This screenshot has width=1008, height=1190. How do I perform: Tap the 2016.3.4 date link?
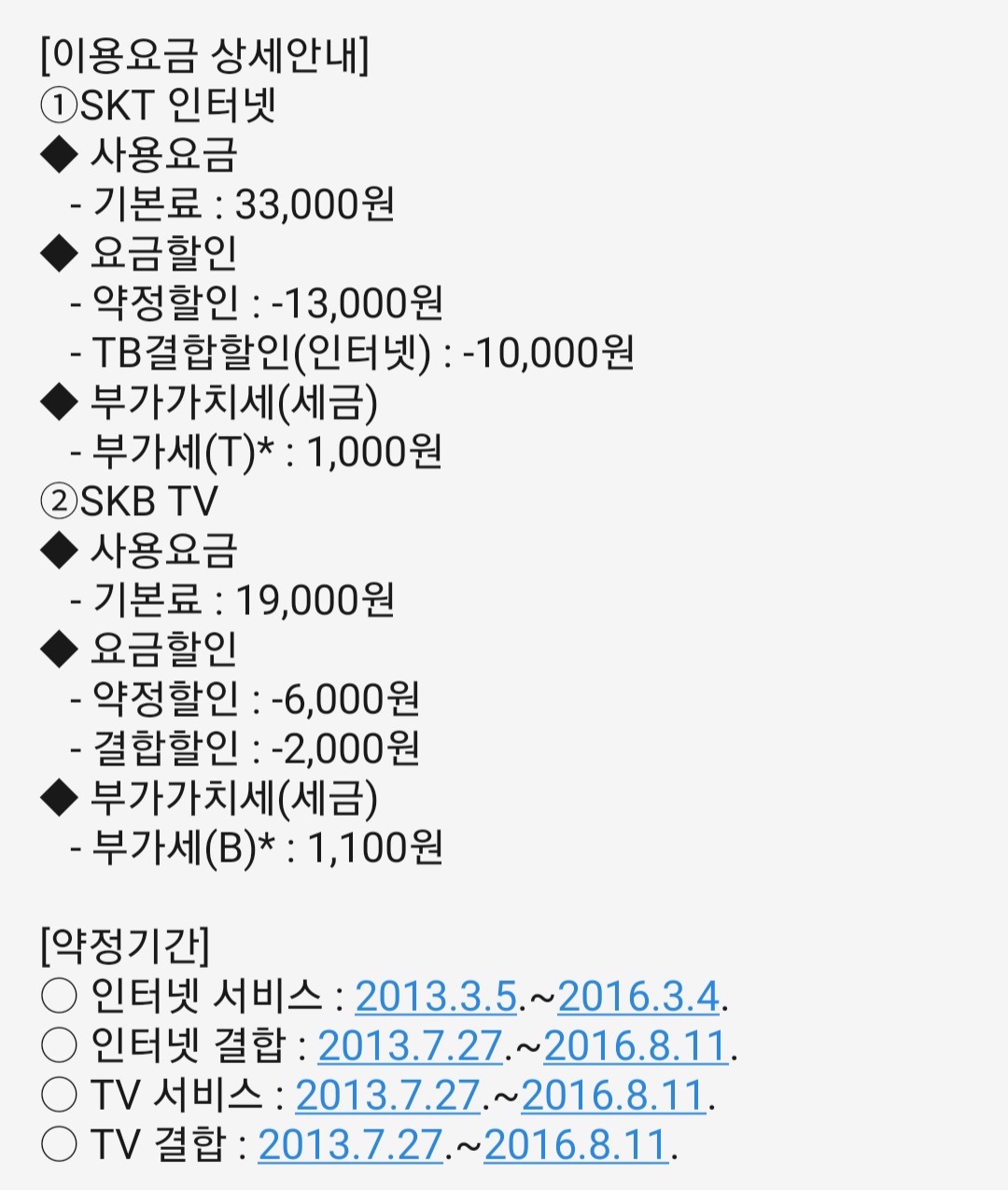pyautogui.click(x=638, y=996)
